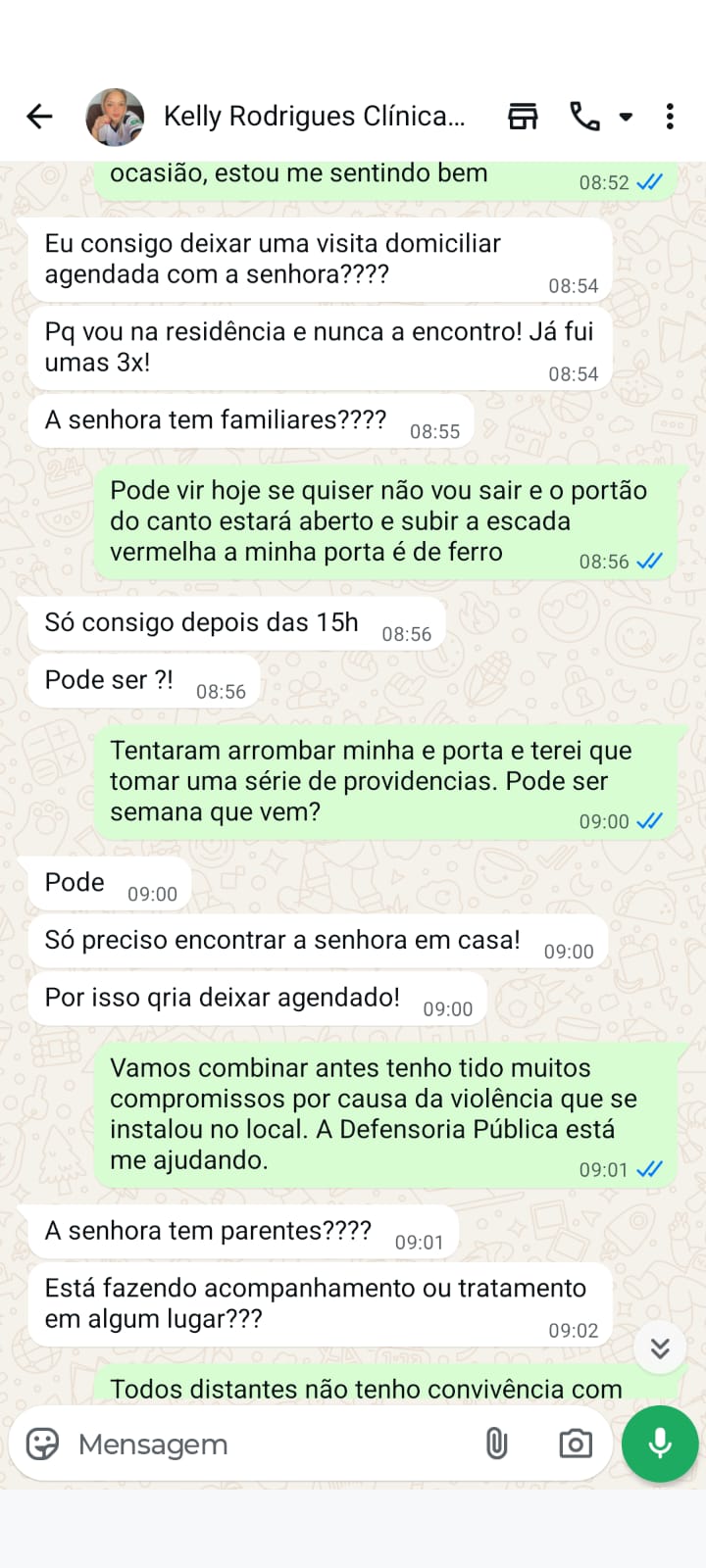Tap the microphone to record voice message
This screenshot has height=1568, width=706.
point(660,1444)
